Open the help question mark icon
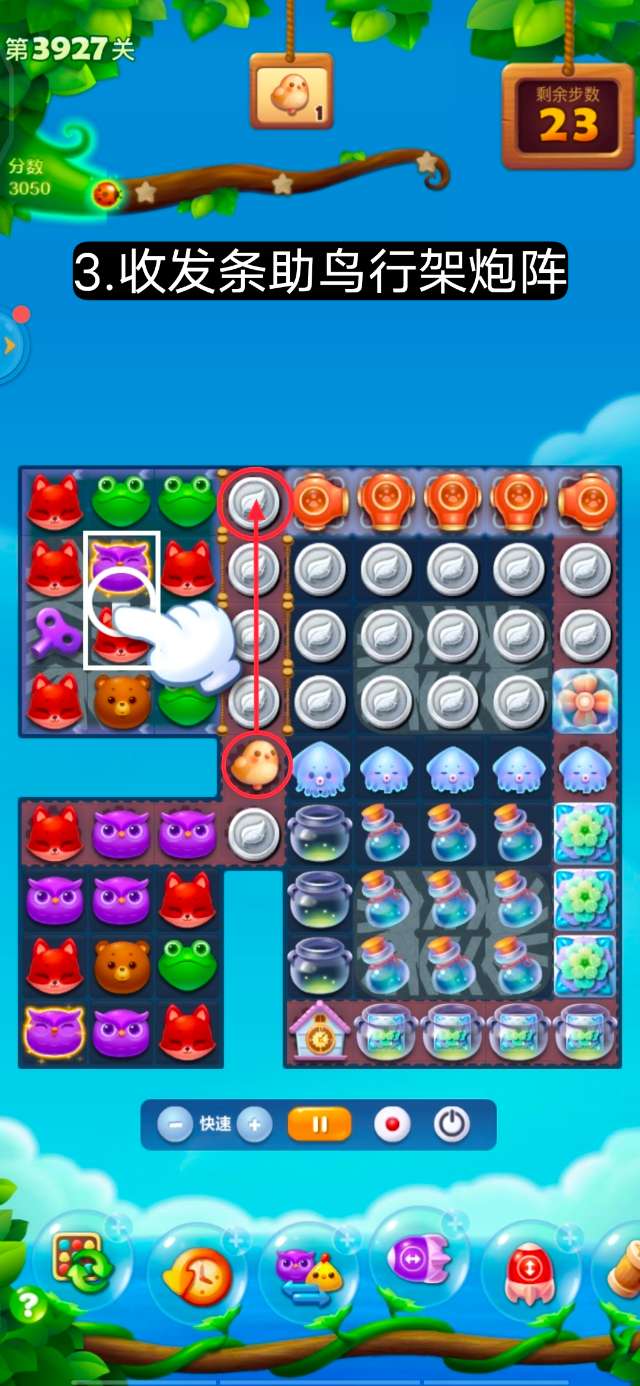Image resolution: width=640 pixels, height=1386 pixels. pyautogui.click(x=29, y=1305)
